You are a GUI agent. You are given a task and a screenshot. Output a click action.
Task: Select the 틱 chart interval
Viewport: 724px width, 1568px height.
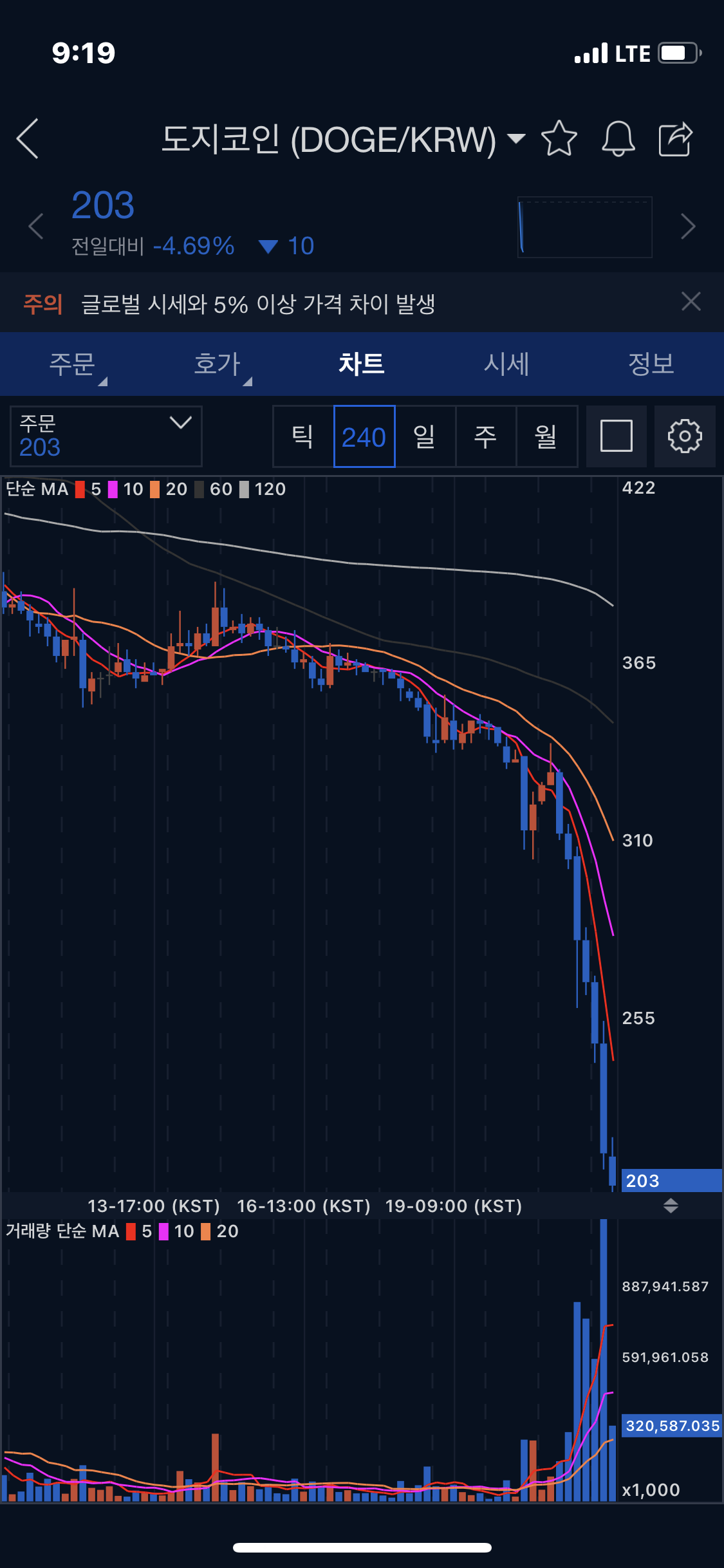(x=303, y=436)
